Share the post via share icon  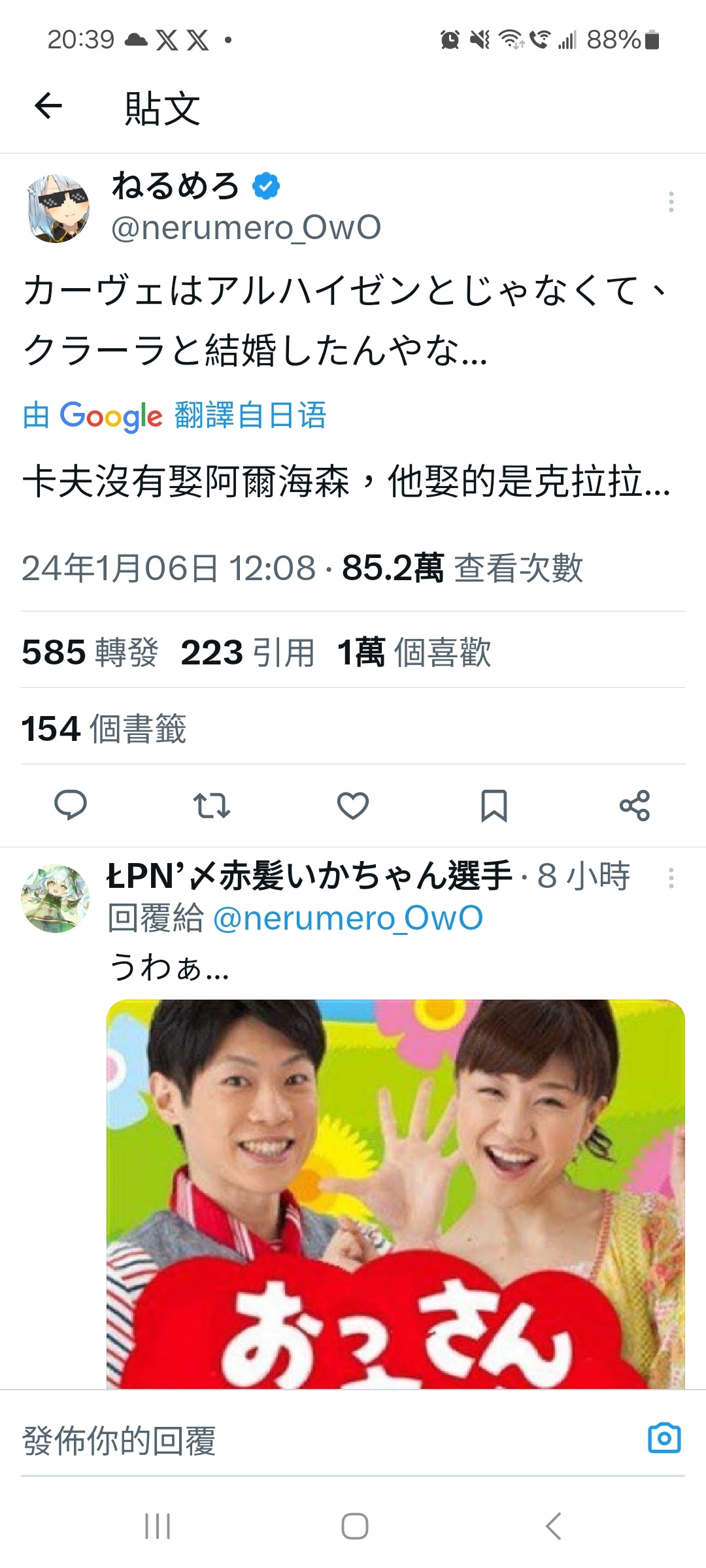pyautogui.click(x=635, y=805)
